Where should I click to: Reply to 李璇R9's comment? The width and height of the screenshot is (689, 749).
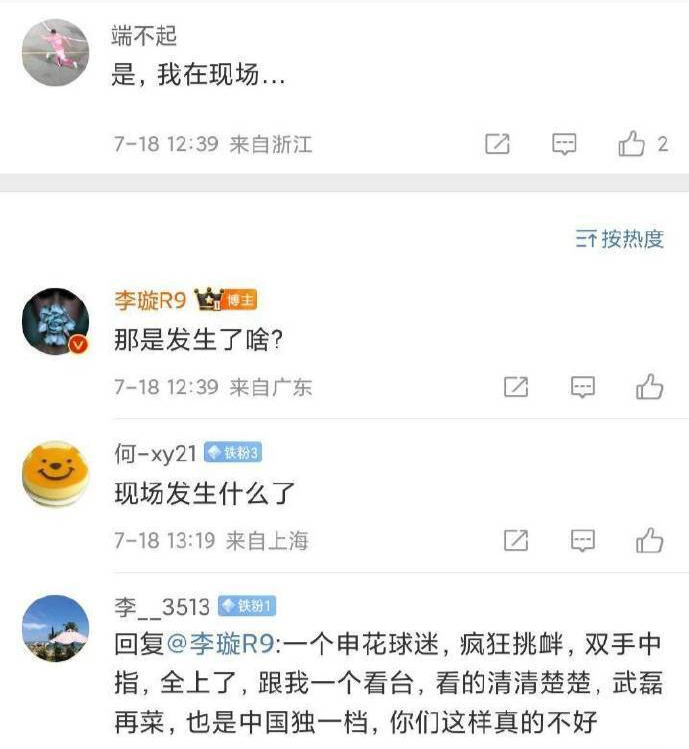pos(582,387)
